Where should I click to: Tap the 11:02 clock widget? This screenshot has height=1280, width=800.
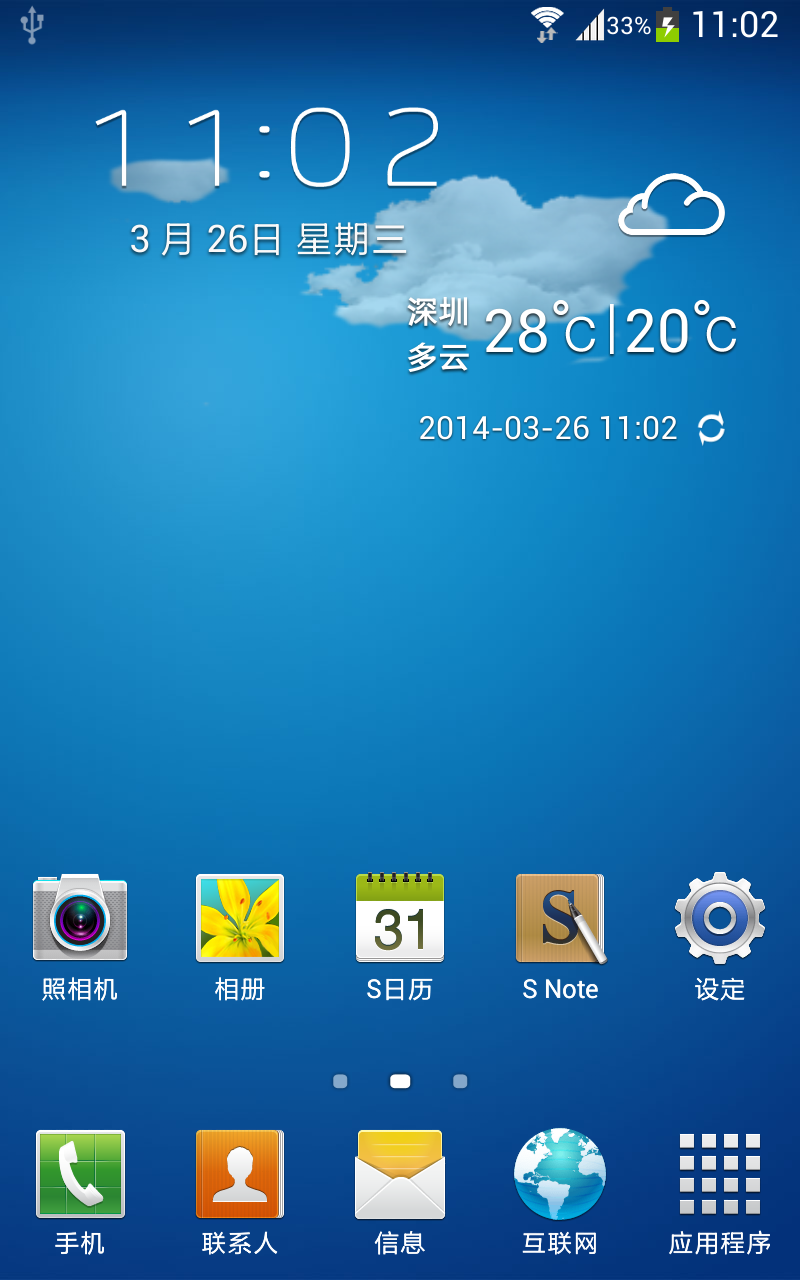tap(268, 150)
